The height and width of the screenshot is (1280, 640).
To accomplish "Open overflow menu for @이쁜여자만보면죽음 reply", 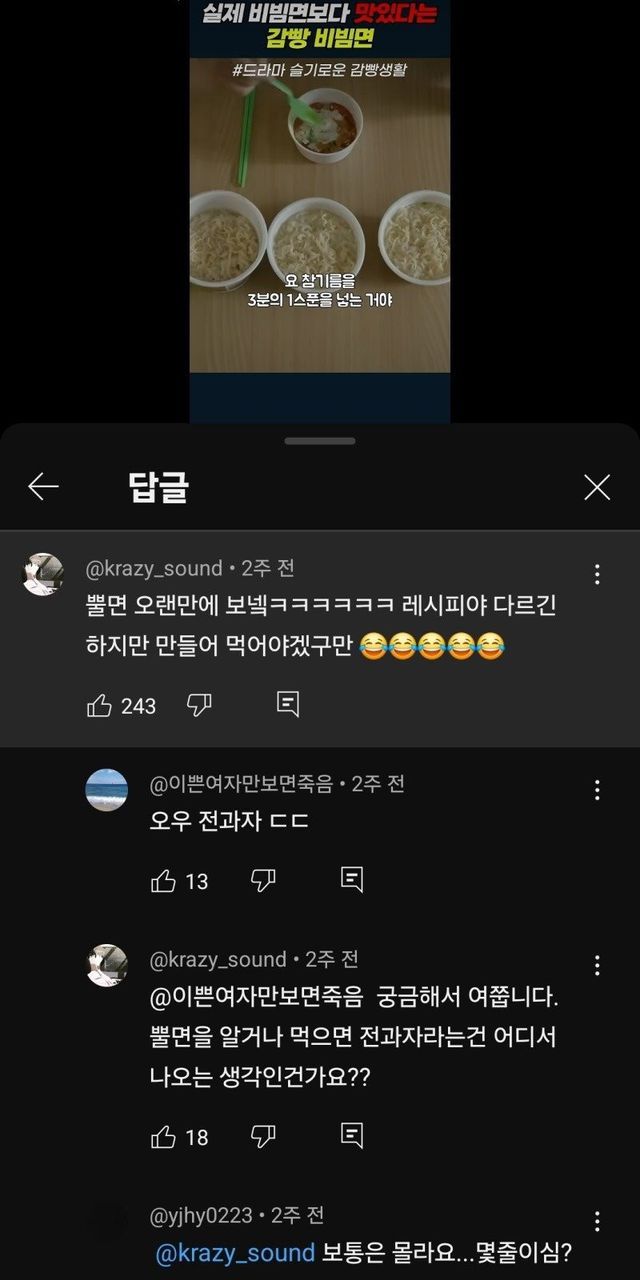I will tap(597, 790).
